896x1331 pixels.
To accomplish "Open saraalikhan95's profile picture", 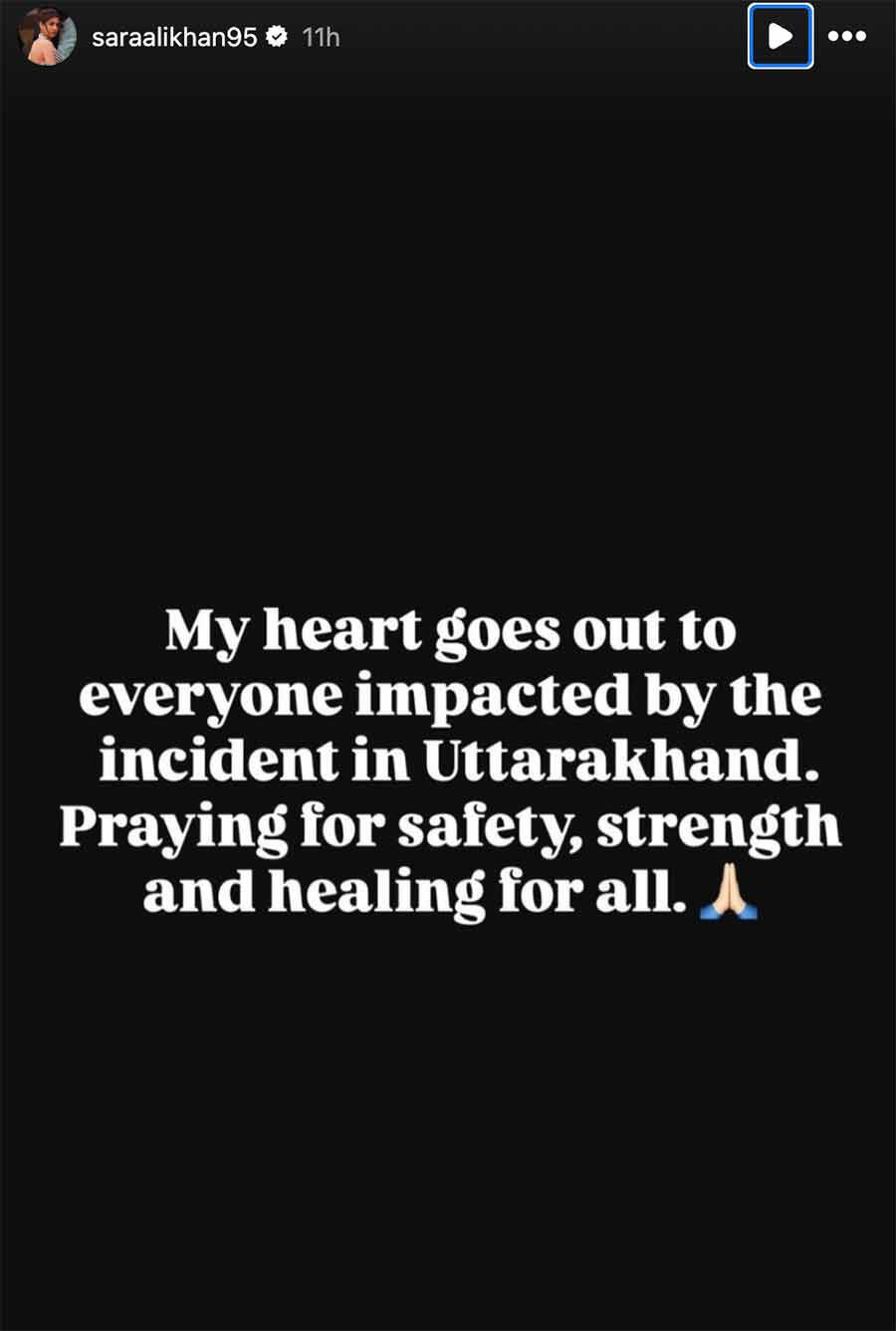I will tap(47, 37).
